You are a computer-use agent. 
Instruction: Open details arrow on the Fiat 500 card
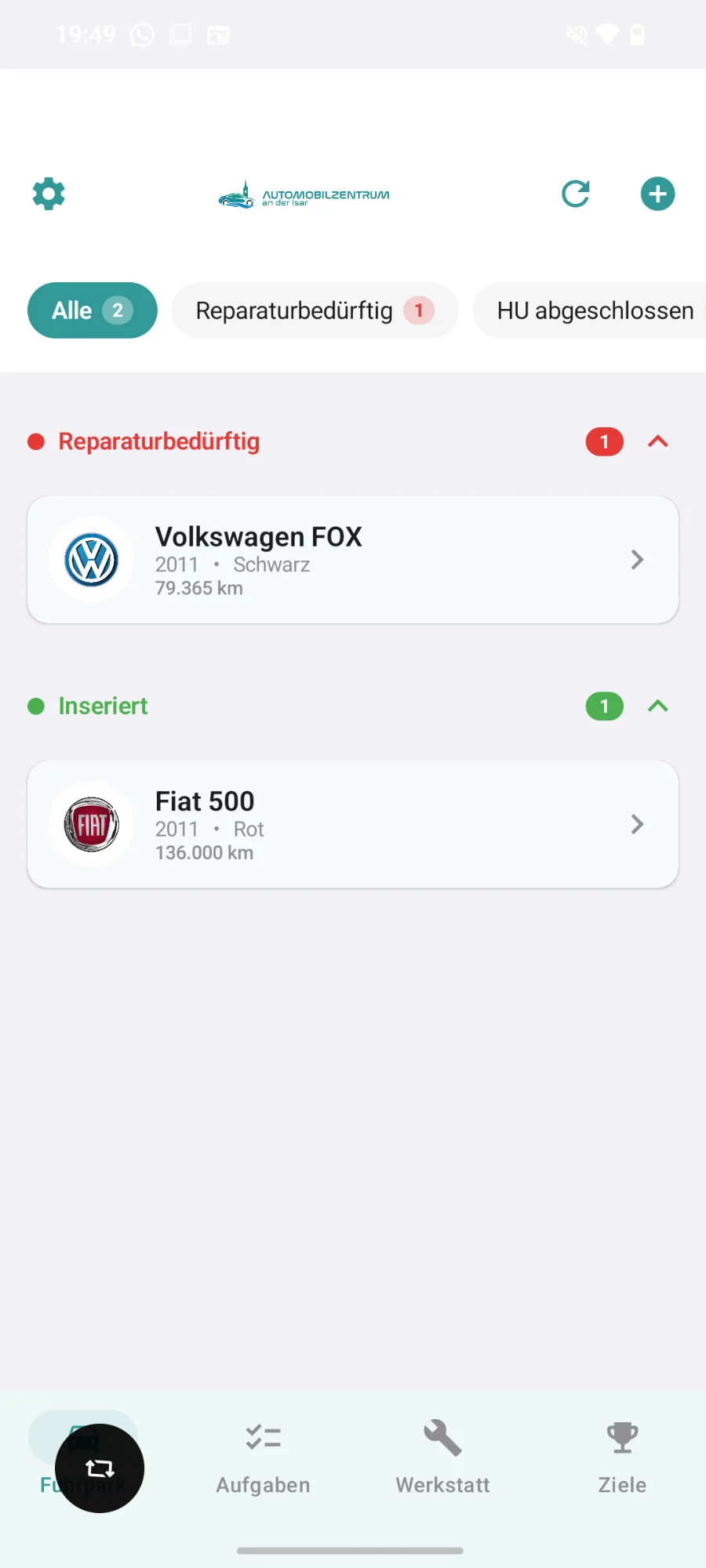(636, 824)
